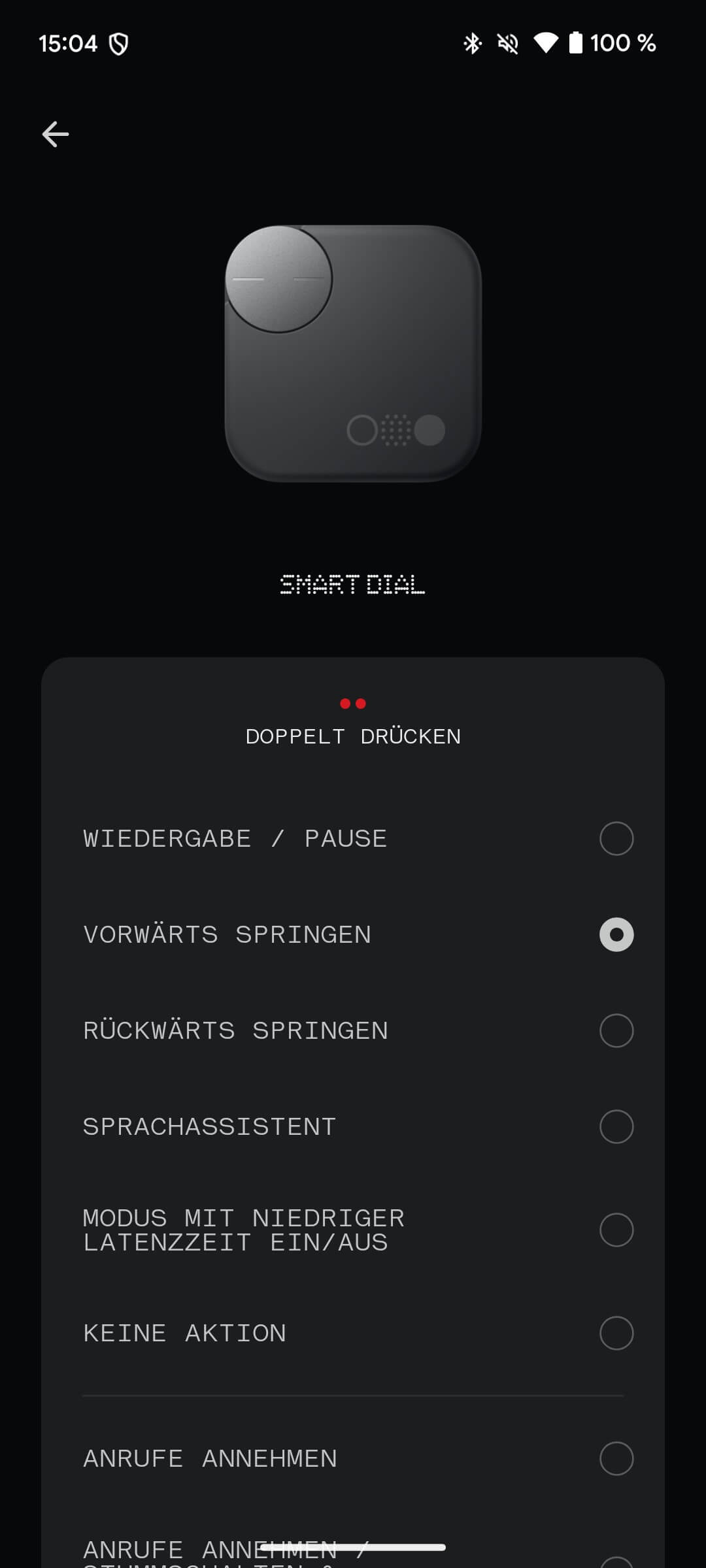
Task: Go back using the arrow icon
Action: point(56,135)
